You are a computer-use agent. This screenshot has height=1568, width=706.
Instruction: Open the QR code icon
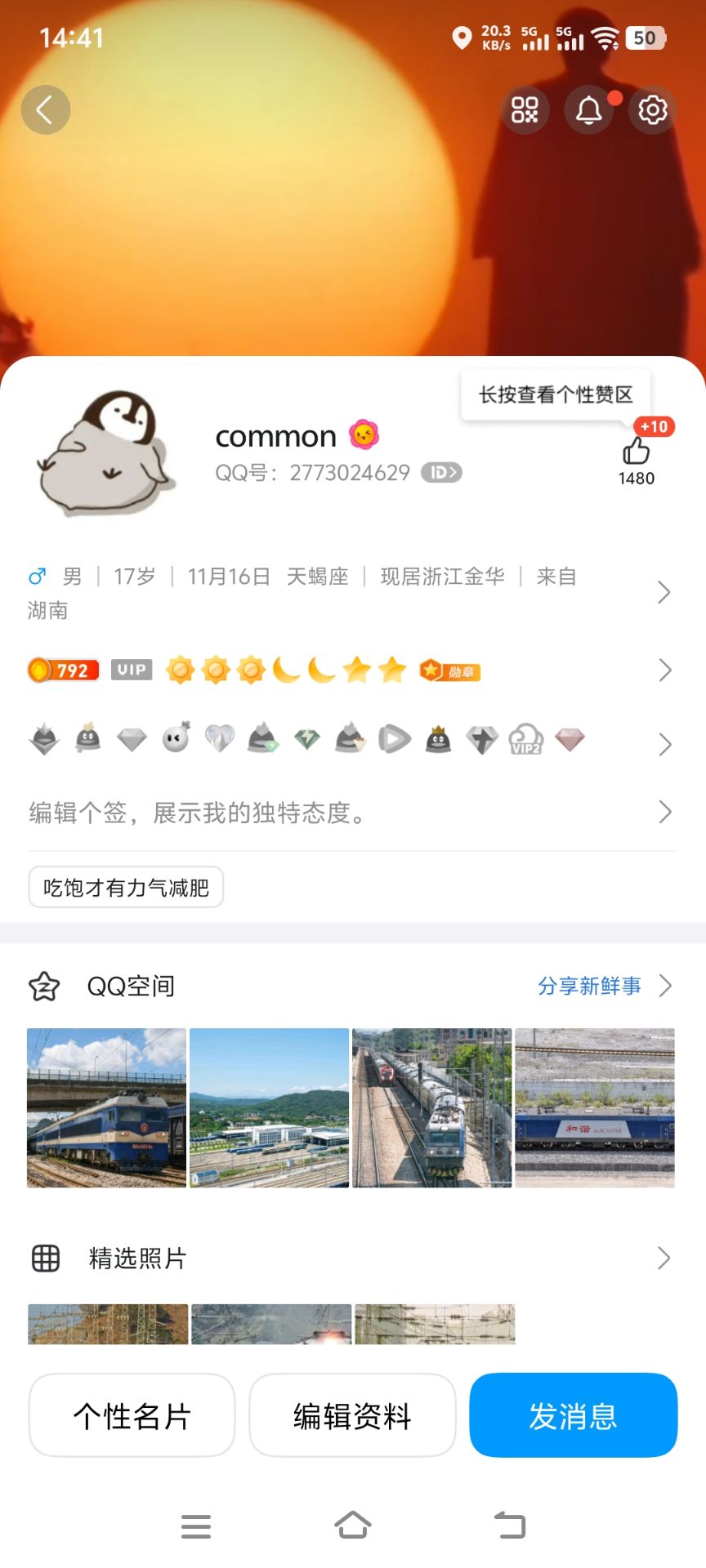[525, 109]
